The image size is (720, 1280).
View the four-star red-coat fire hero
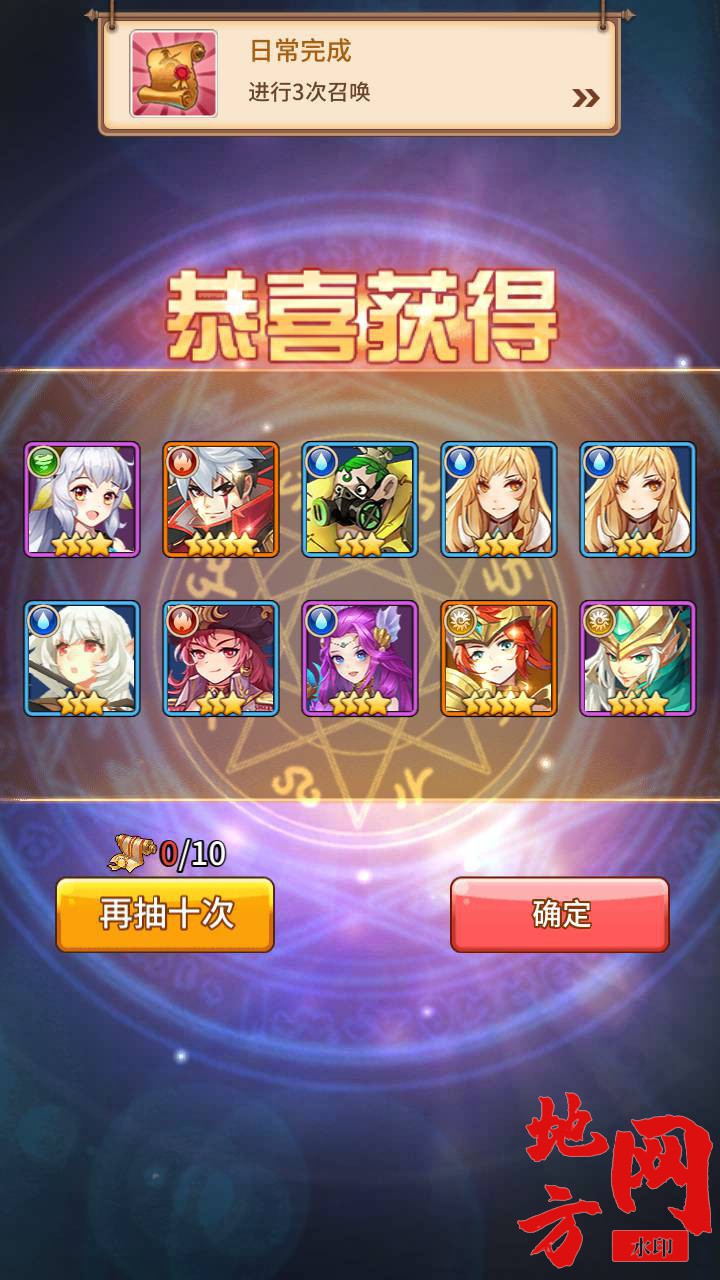(221, 499)
